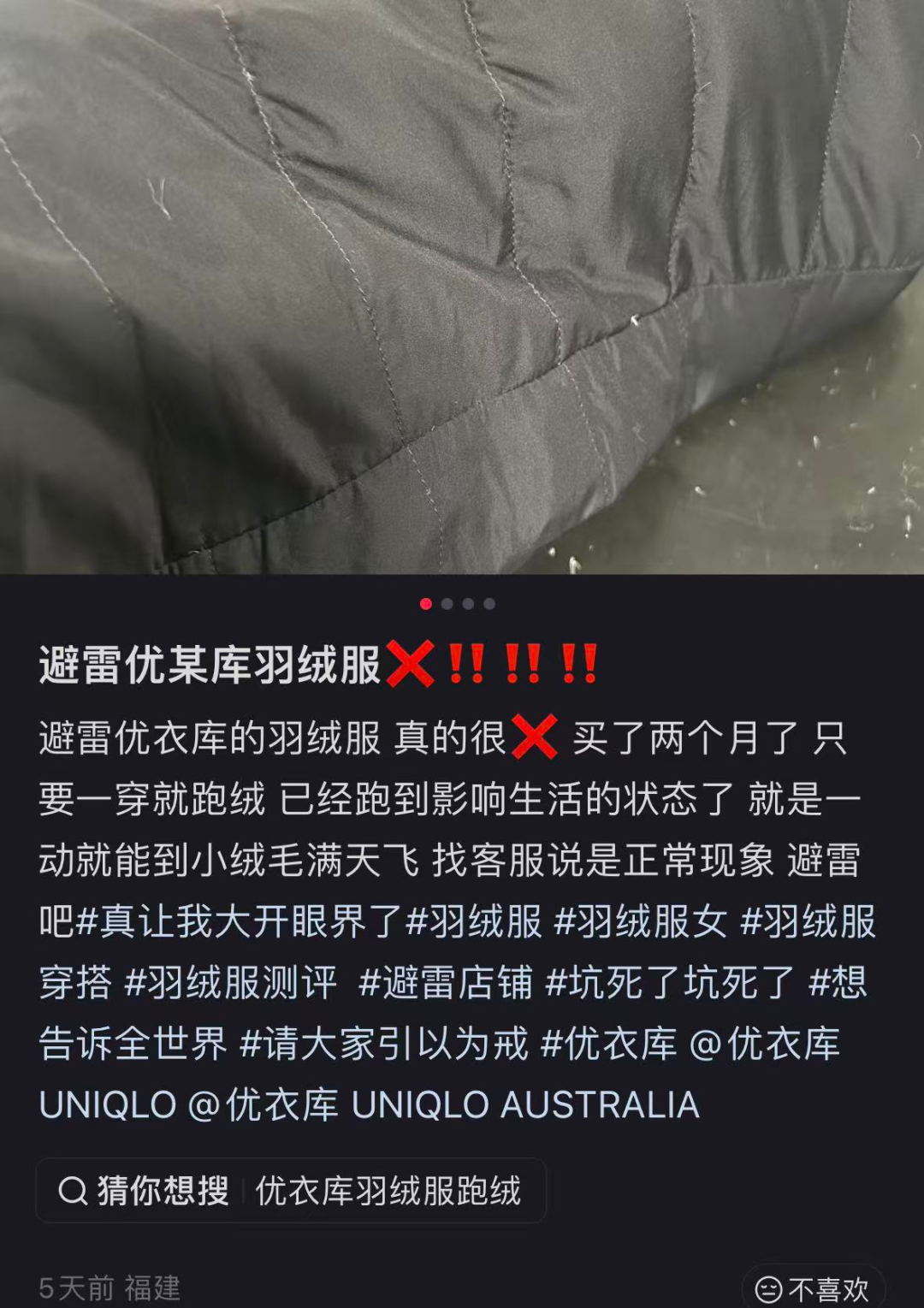This screenshot has width=924, height=1308.
Task: Tap the 不喜欢 dislike button
Action: 813,1288
